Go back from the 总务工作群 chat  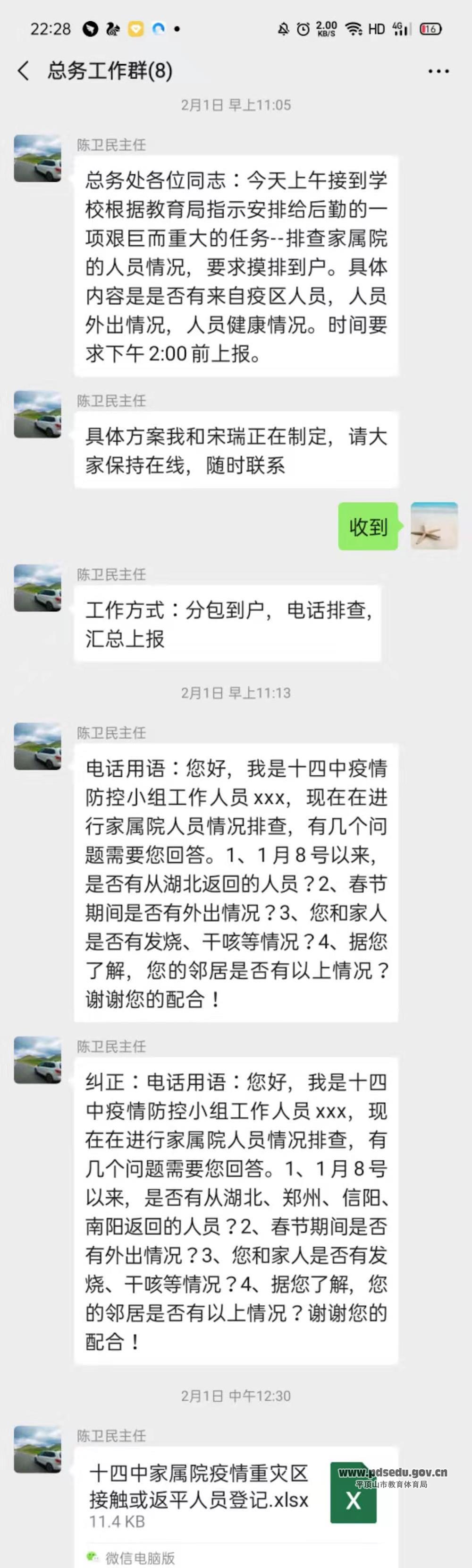tap(23, 71)
